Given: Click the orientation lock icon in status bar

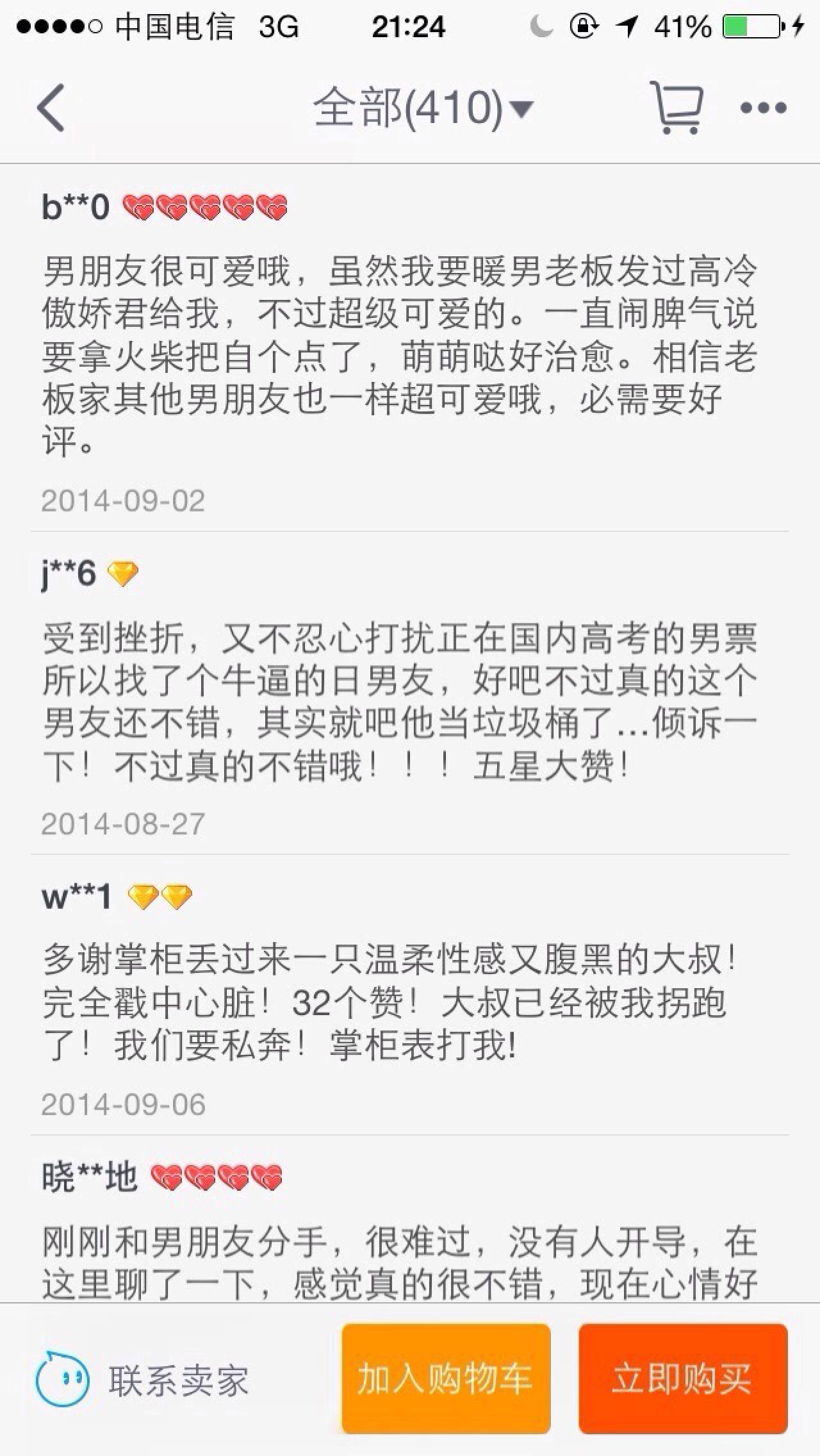Looking at the screenshot, I should pos(584,27).
